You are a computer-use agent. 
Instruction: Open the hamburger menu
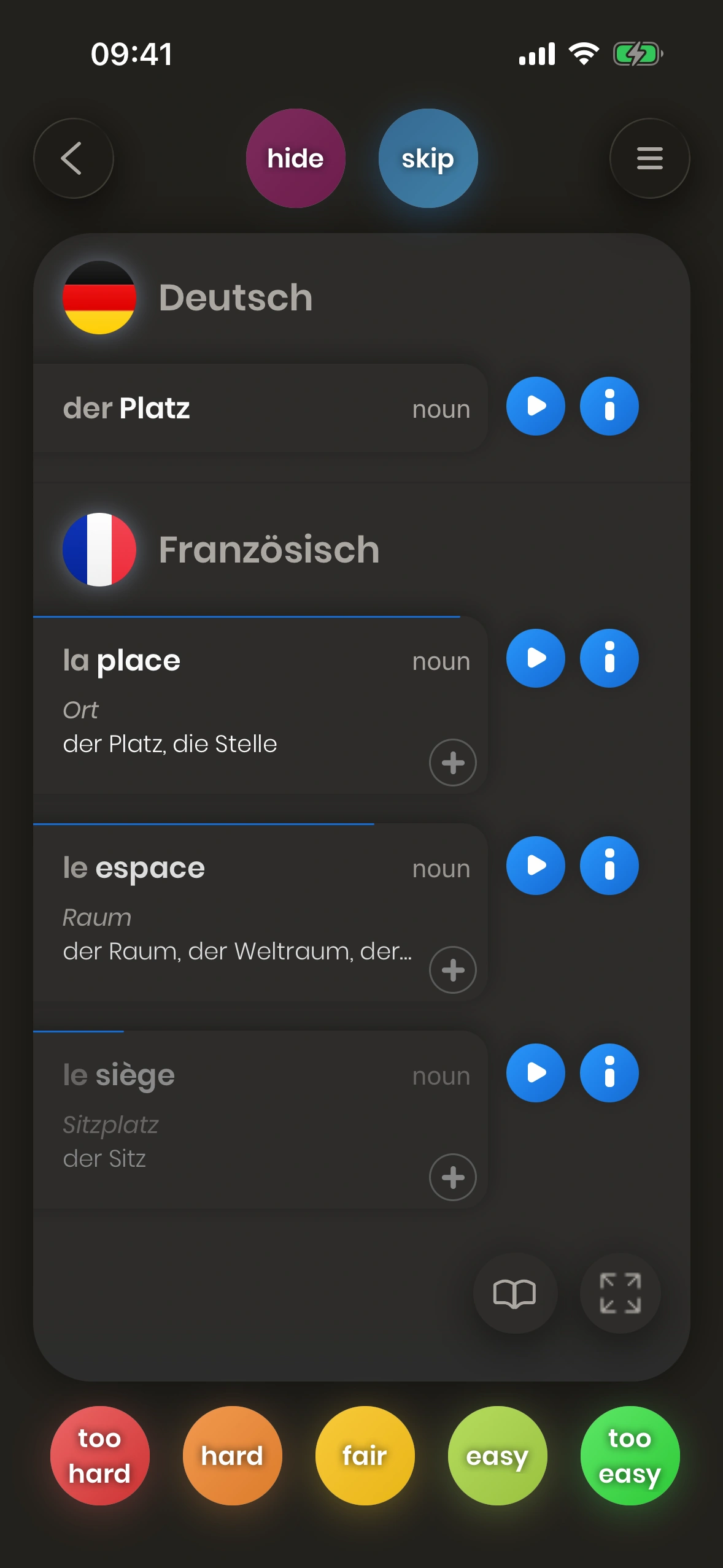point(649,158)
